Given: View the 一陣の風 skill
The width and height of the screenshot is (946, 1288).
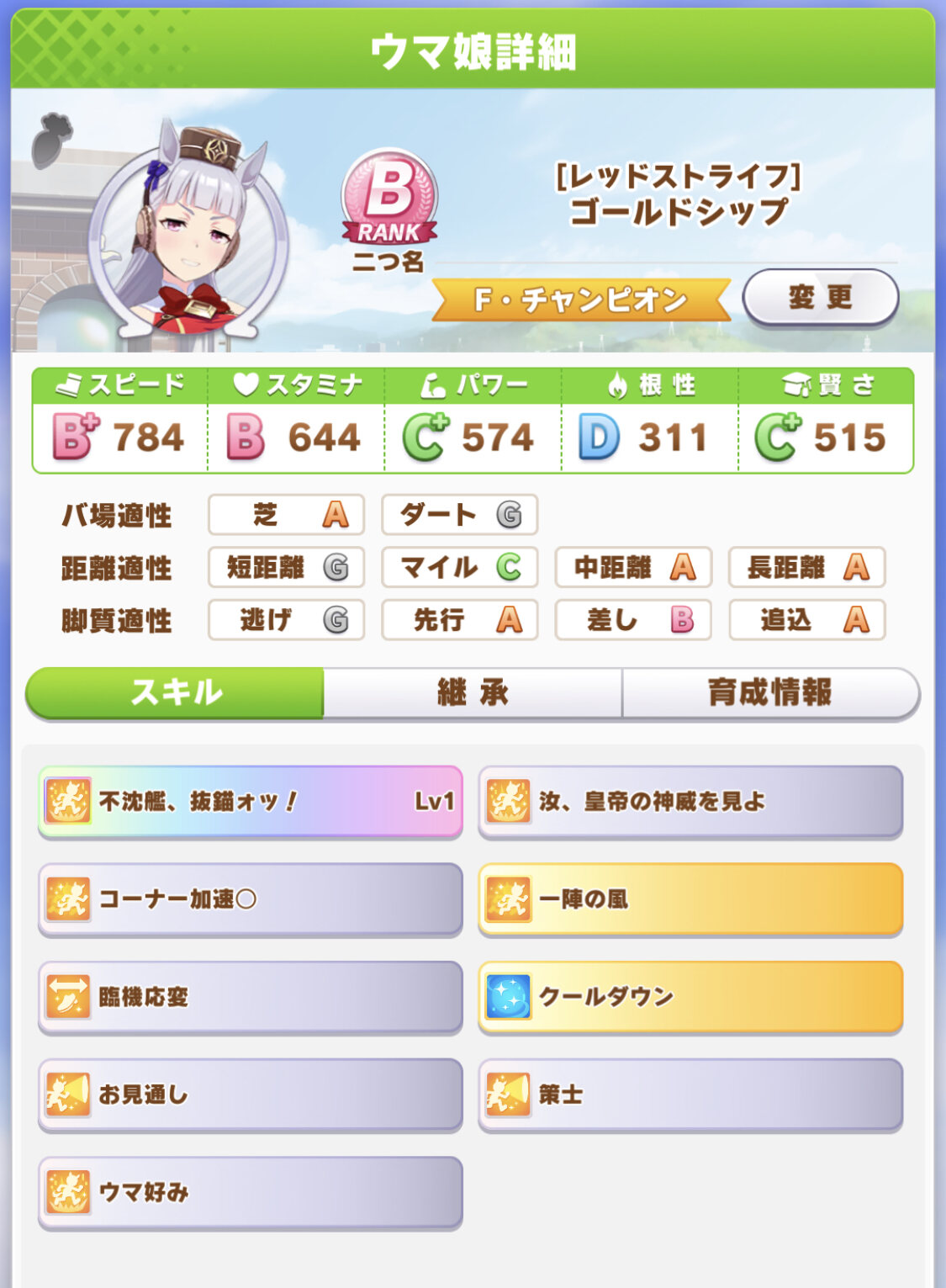Looking at the screenshot, I should tap(690, 898).
